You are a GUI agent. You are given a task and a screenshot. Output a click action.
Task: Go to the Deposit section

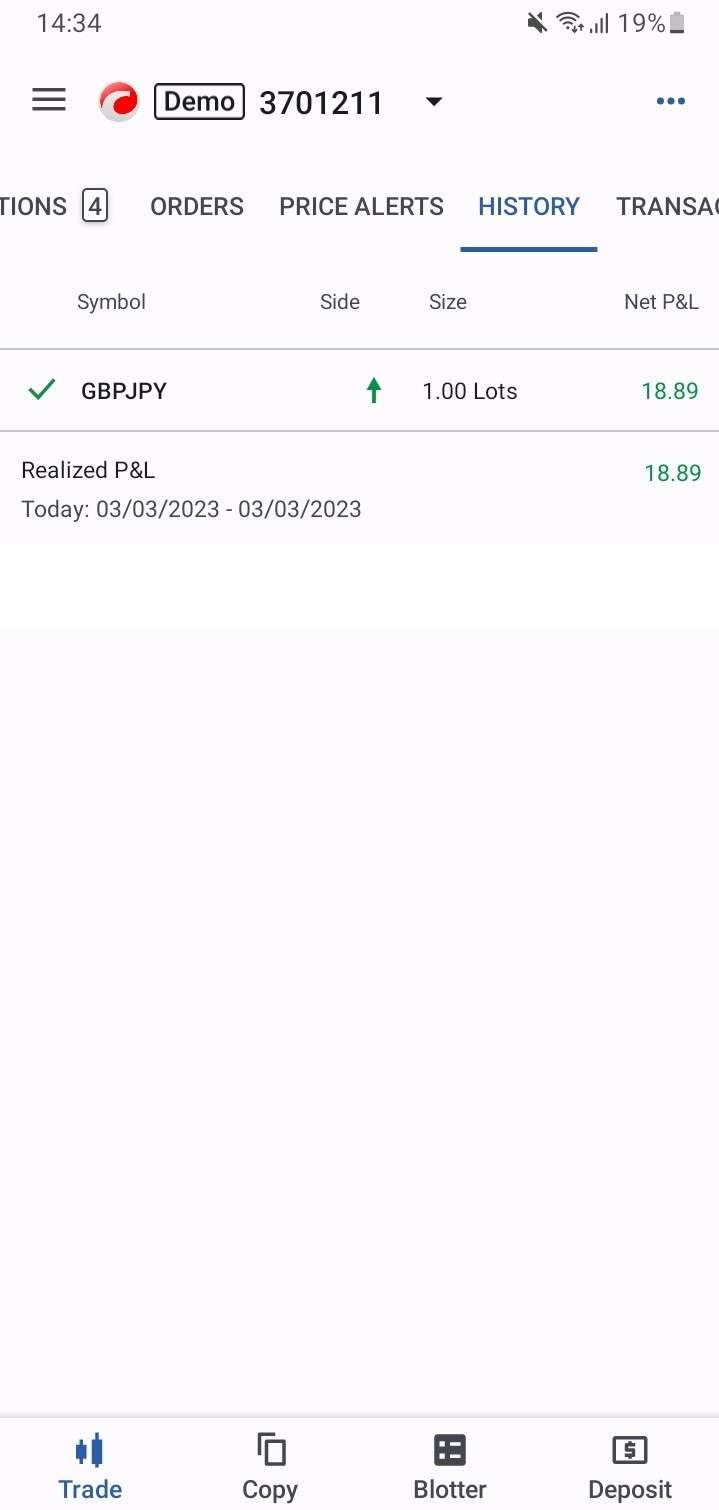coord(630,1466)
